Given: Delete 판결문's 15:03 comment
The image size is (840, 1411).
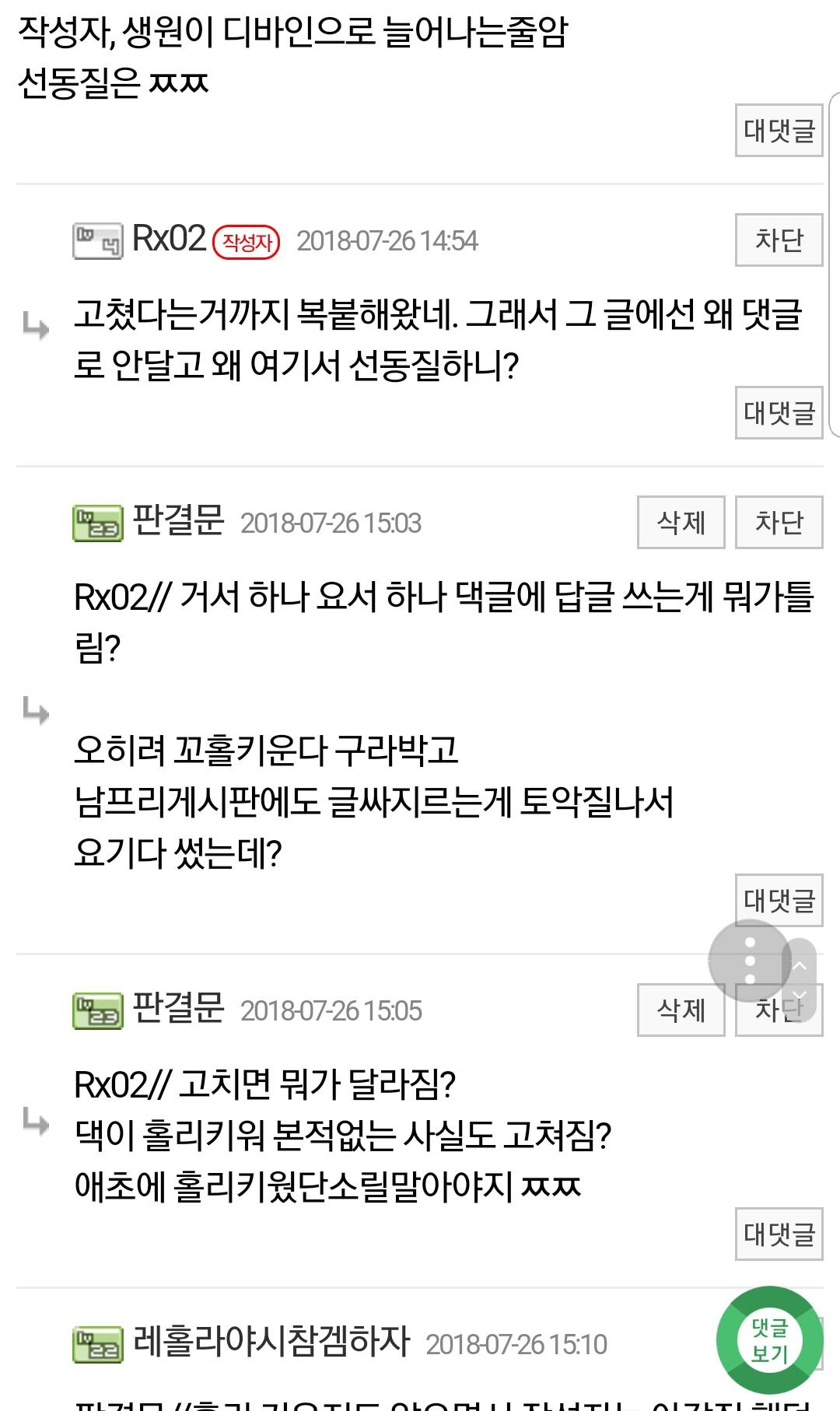Looking at the screenshot, I should [x=681, y=522].
